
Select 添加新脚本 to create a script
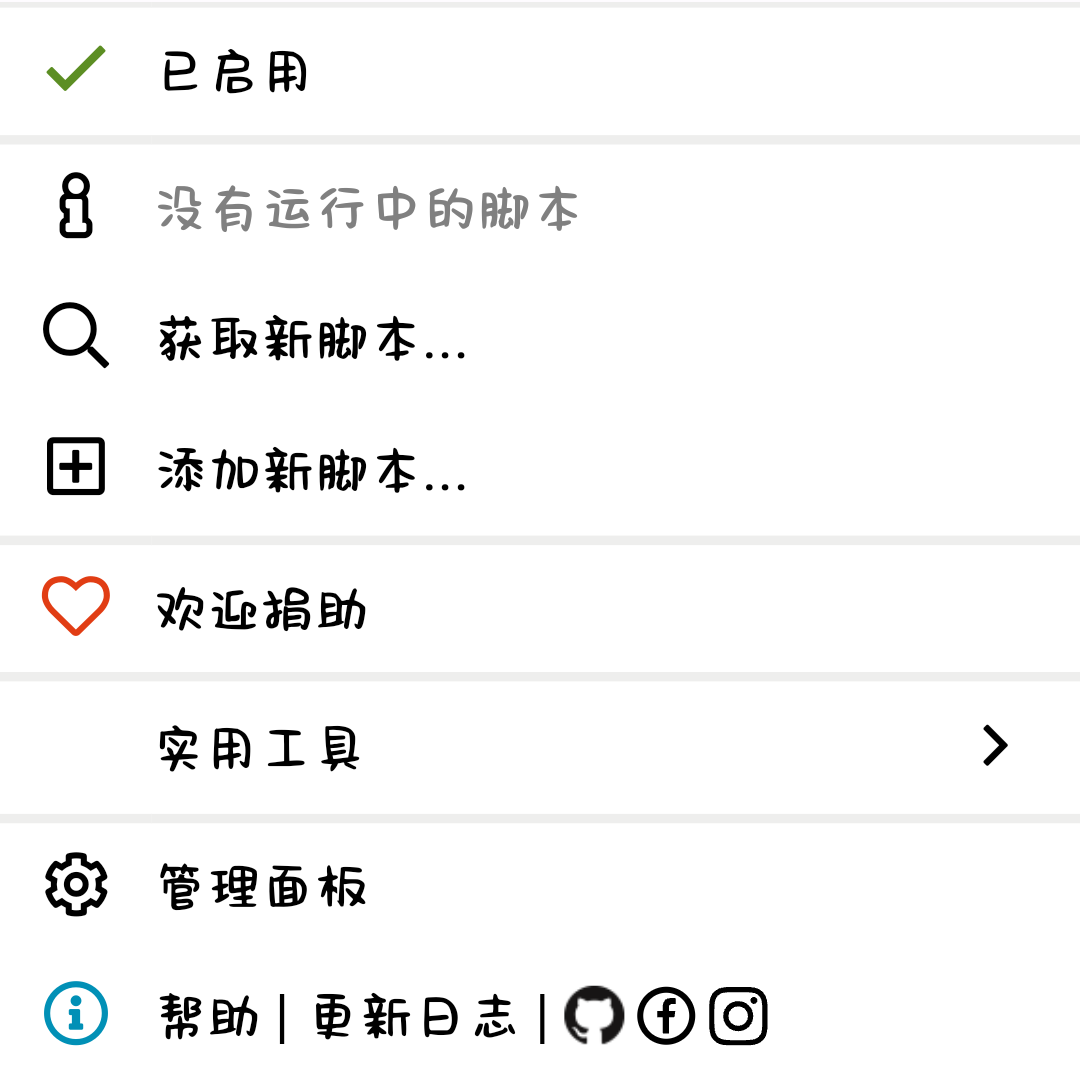pyautogui.click(x=312, y=470)
